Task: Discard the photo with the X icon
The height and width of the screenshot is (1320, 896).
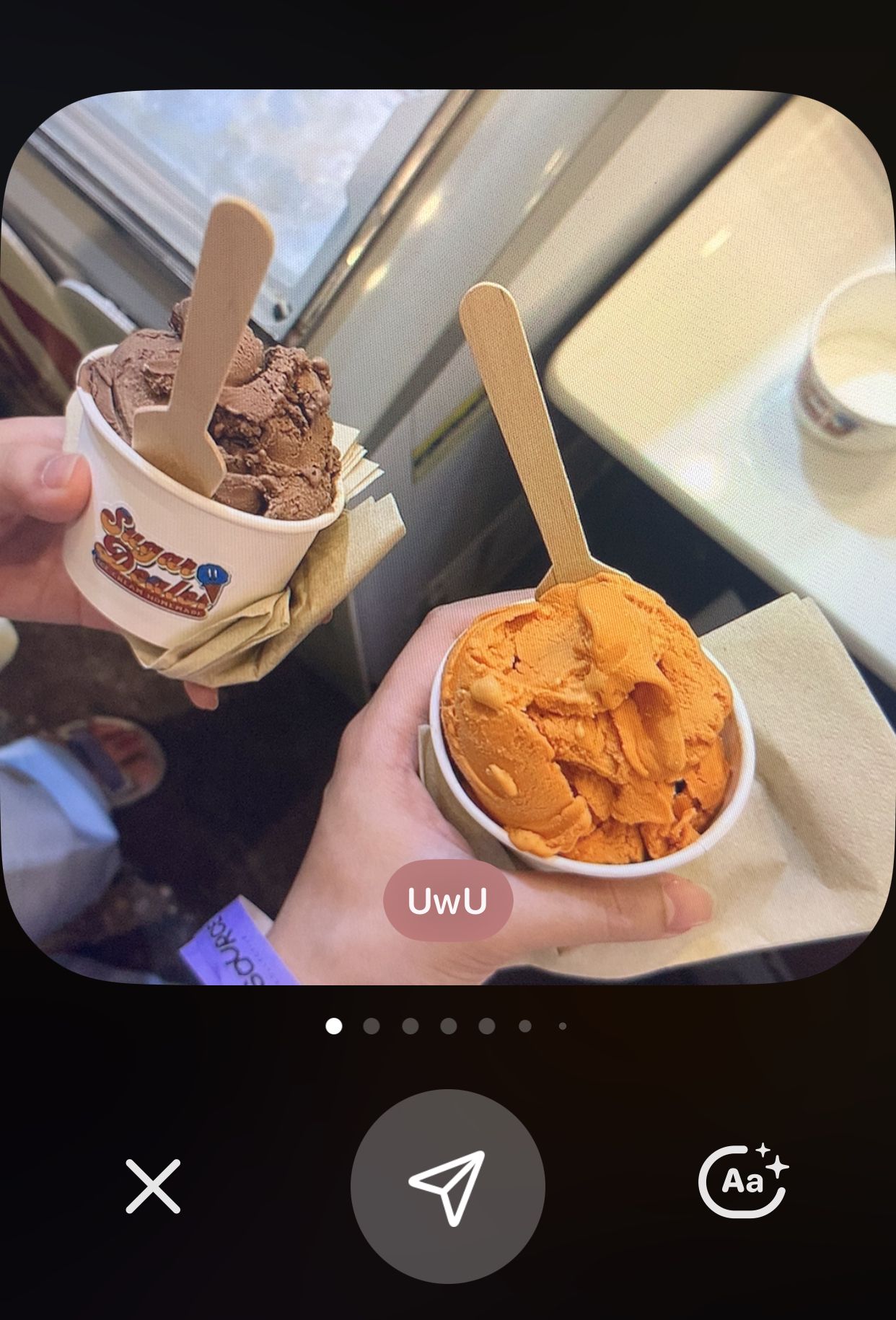Action: [x=153, y=1187]
